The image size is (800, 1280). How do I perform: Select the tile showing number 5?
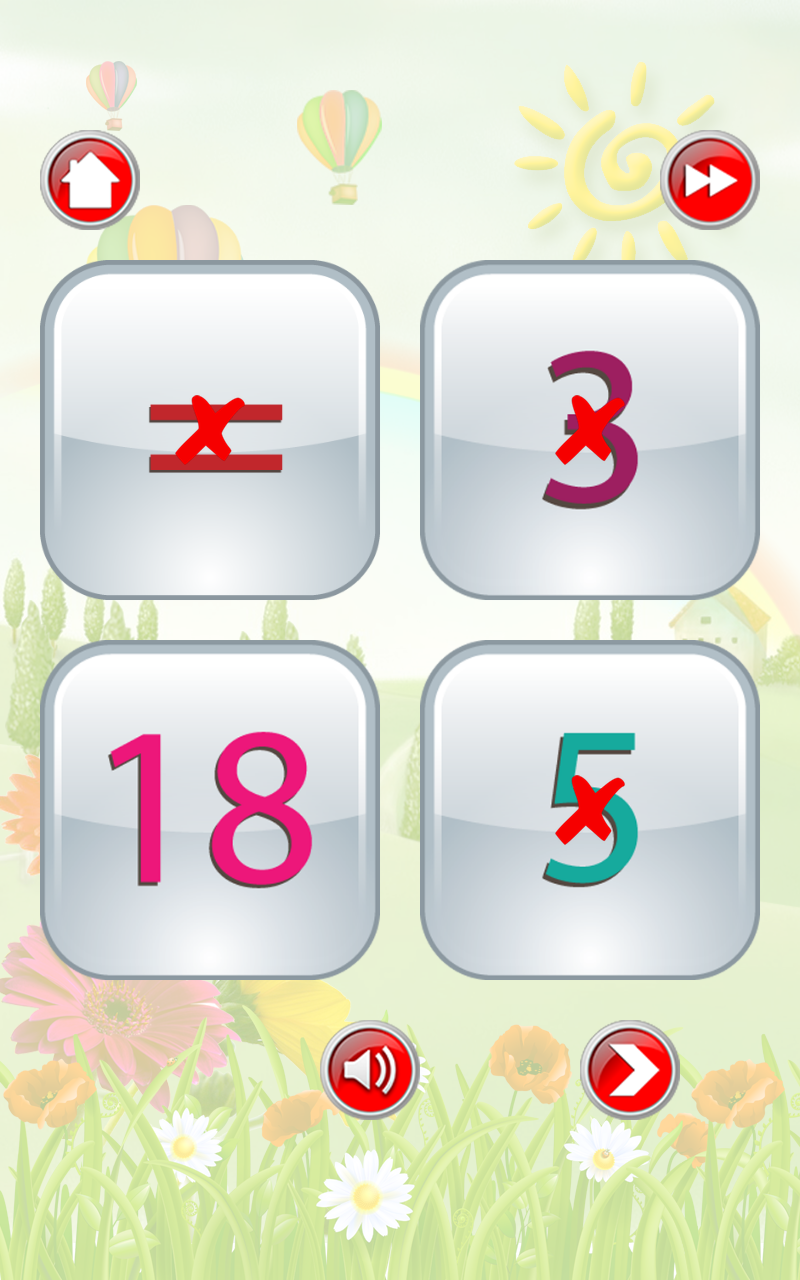coord(590,810)
